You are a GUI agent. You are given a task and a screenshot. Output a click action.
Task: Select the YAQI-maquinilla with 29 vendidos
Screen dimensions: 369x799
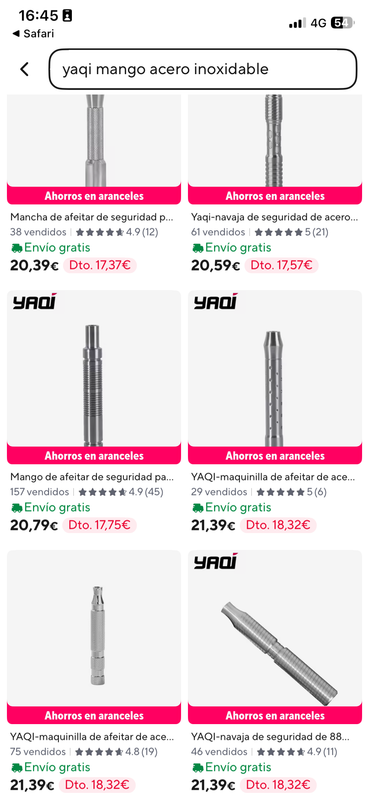point(275,412)
